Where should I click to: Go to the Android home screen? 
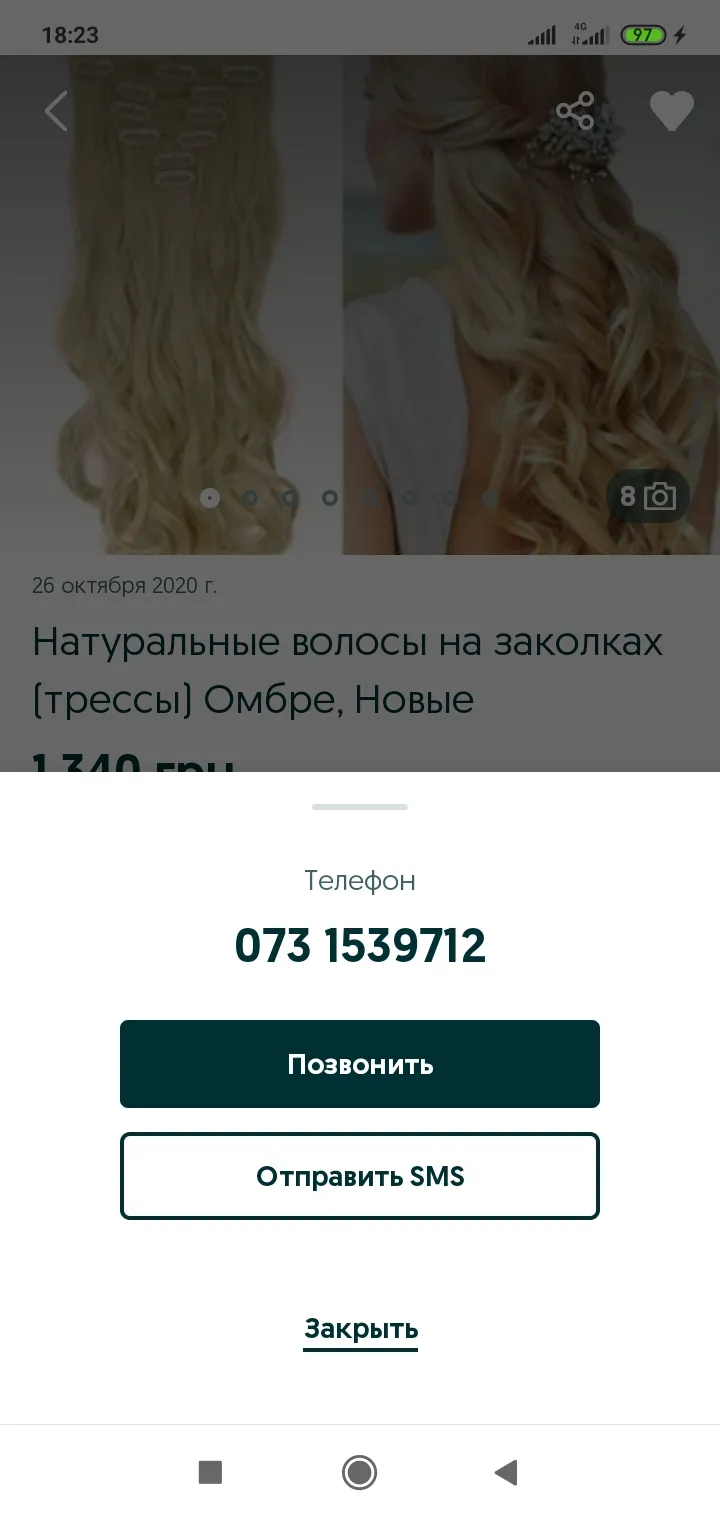[359, 1472]
